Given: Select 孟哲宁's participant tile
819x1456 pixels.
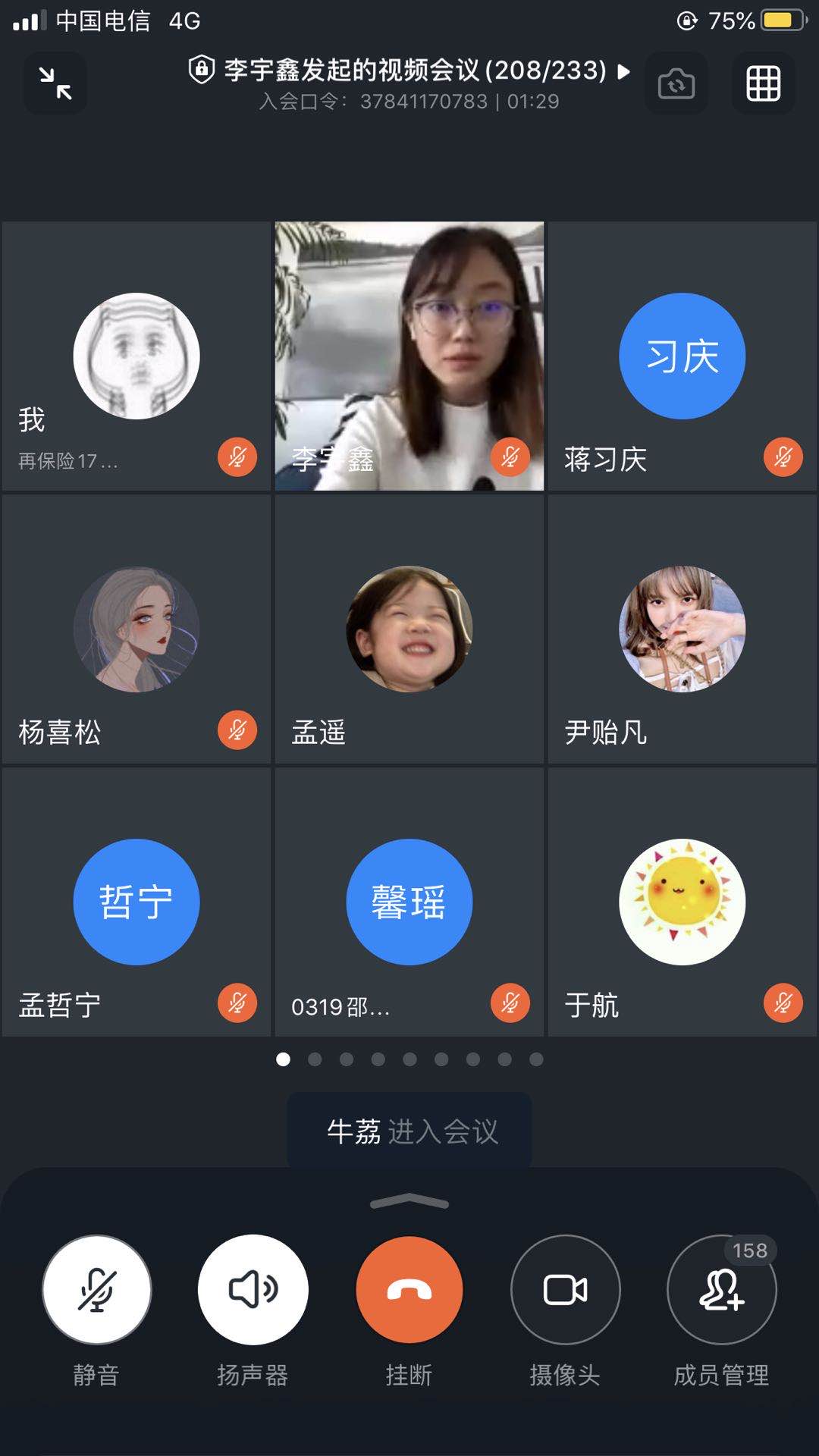Looking at the screenshot, I should [136, 902].
